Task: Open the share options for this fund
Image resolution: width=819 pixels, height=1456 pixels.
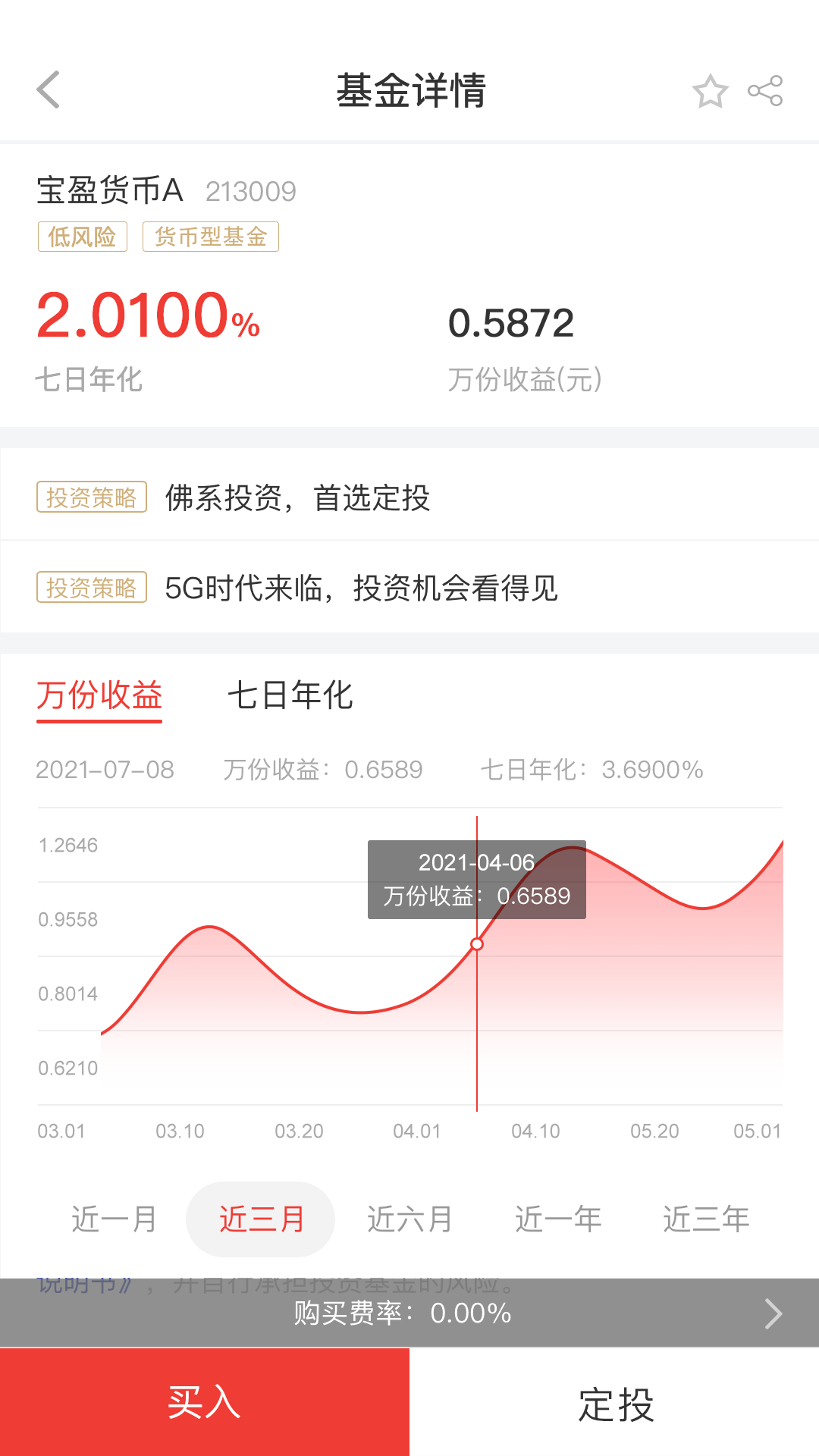Action: pos(766,89)
